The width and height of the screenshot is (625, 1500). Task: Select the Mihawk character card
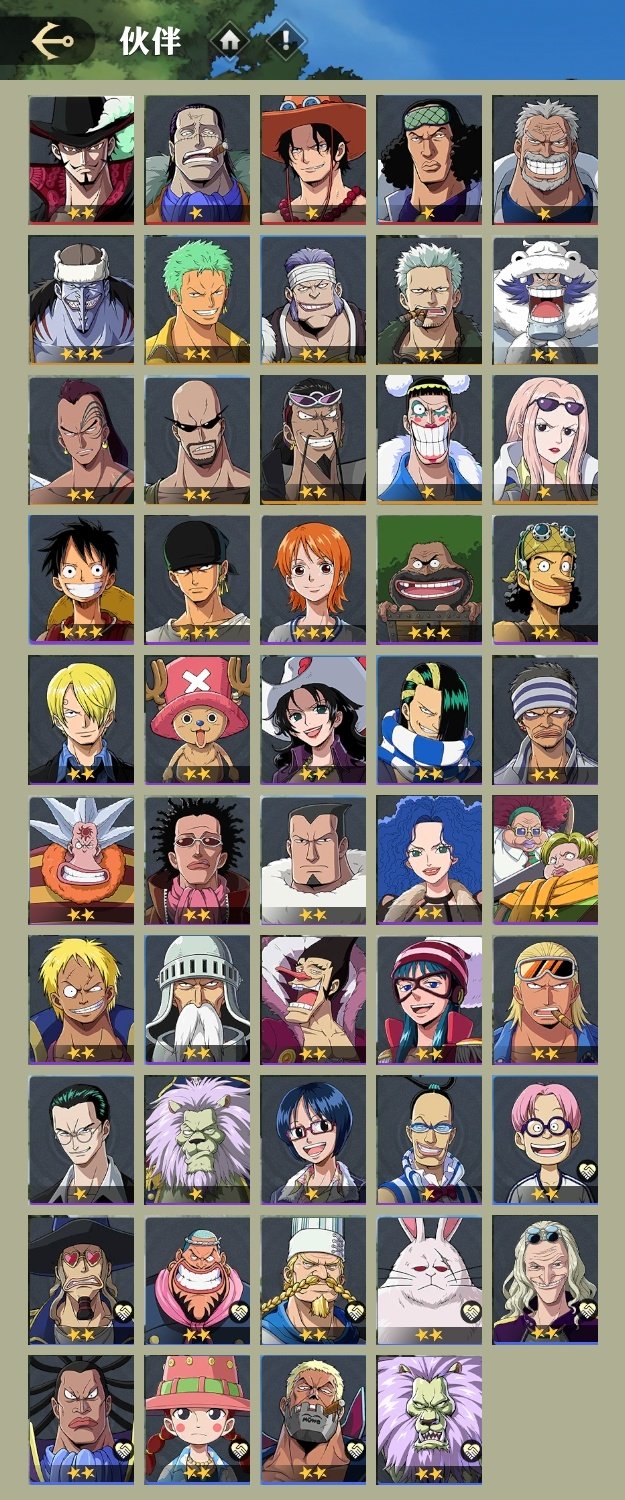tap(81, 159)
